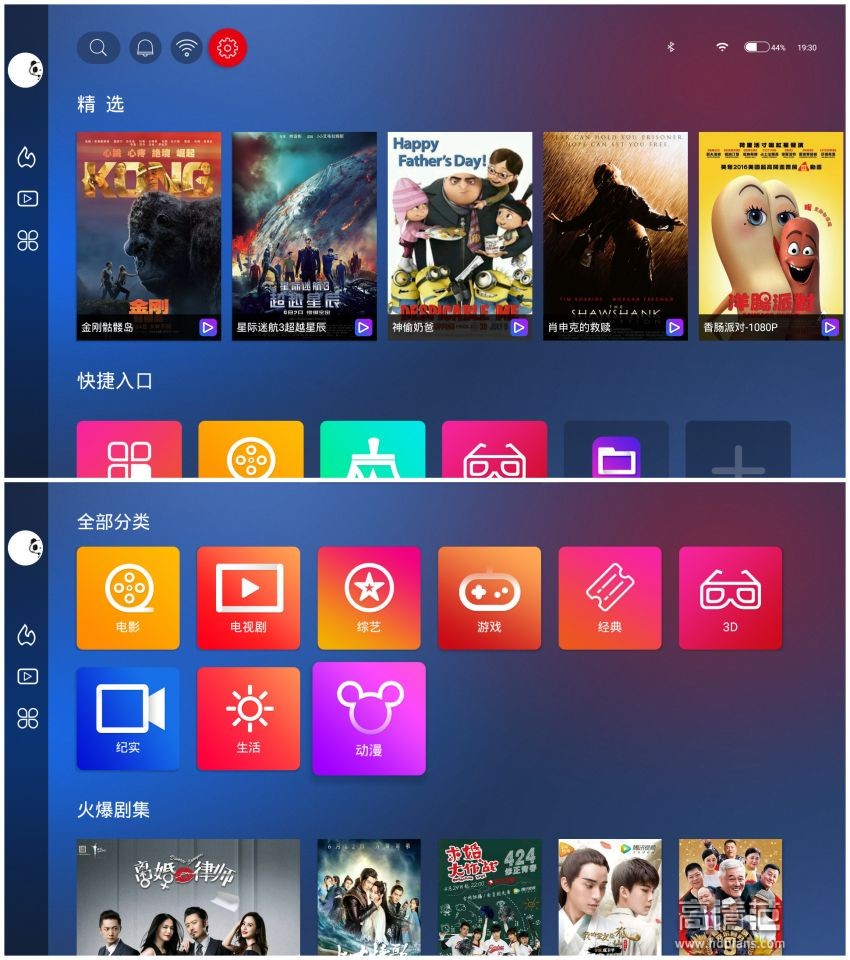Open the Wi-Fi settings icon

(x=186, y=47)
